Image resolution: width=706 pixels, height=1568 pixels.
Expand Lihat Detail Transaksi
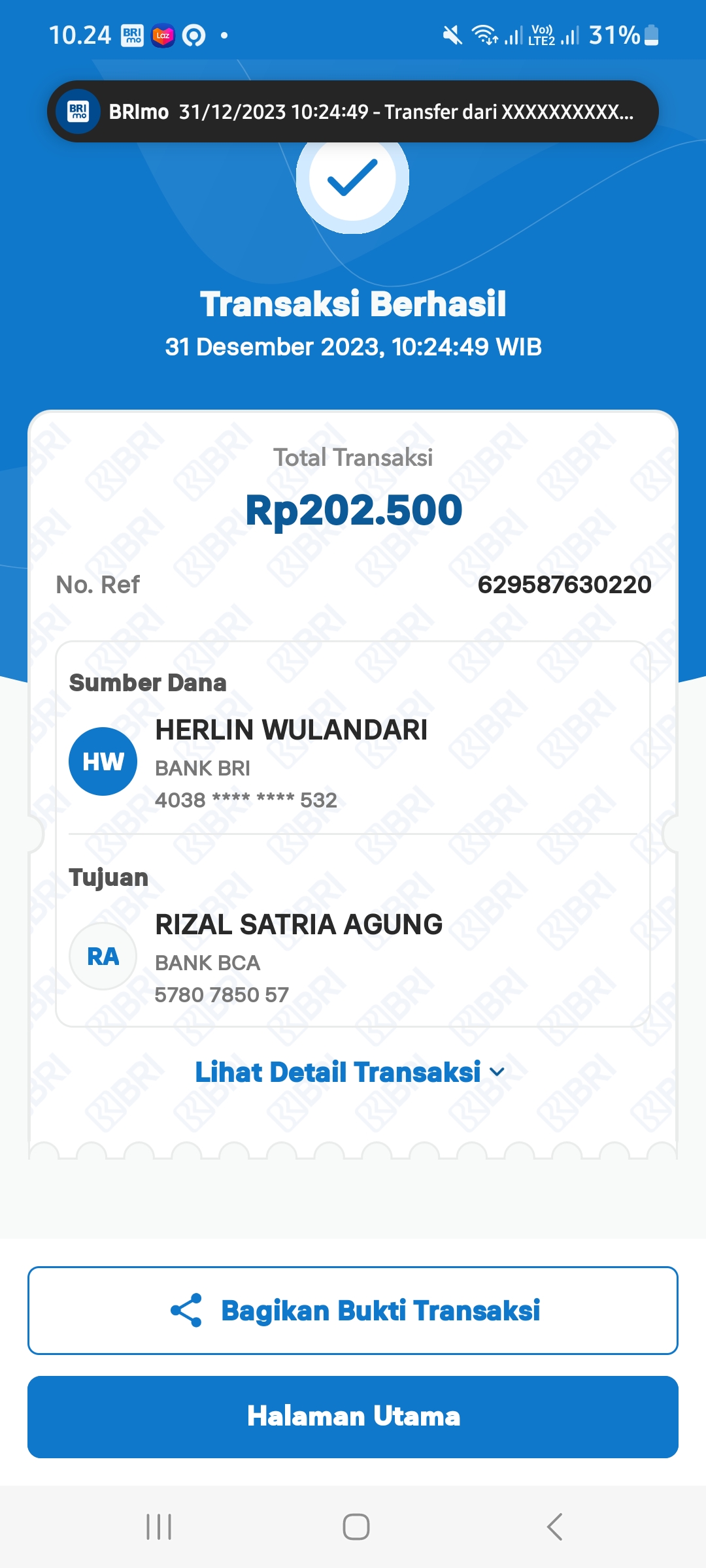[350, 1072]
